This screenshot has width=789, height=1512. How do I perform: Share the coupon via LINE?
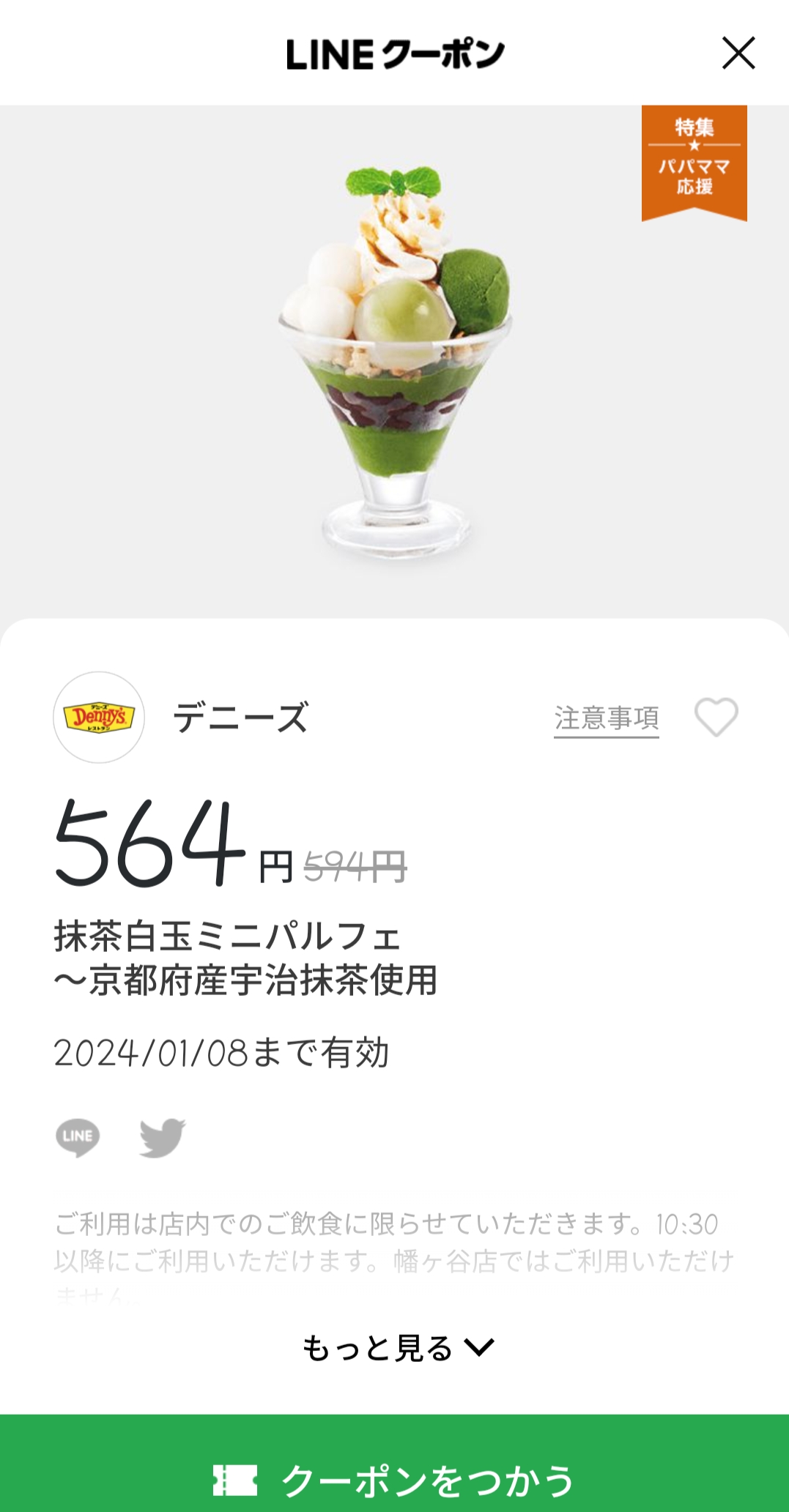coord(78,1136)
